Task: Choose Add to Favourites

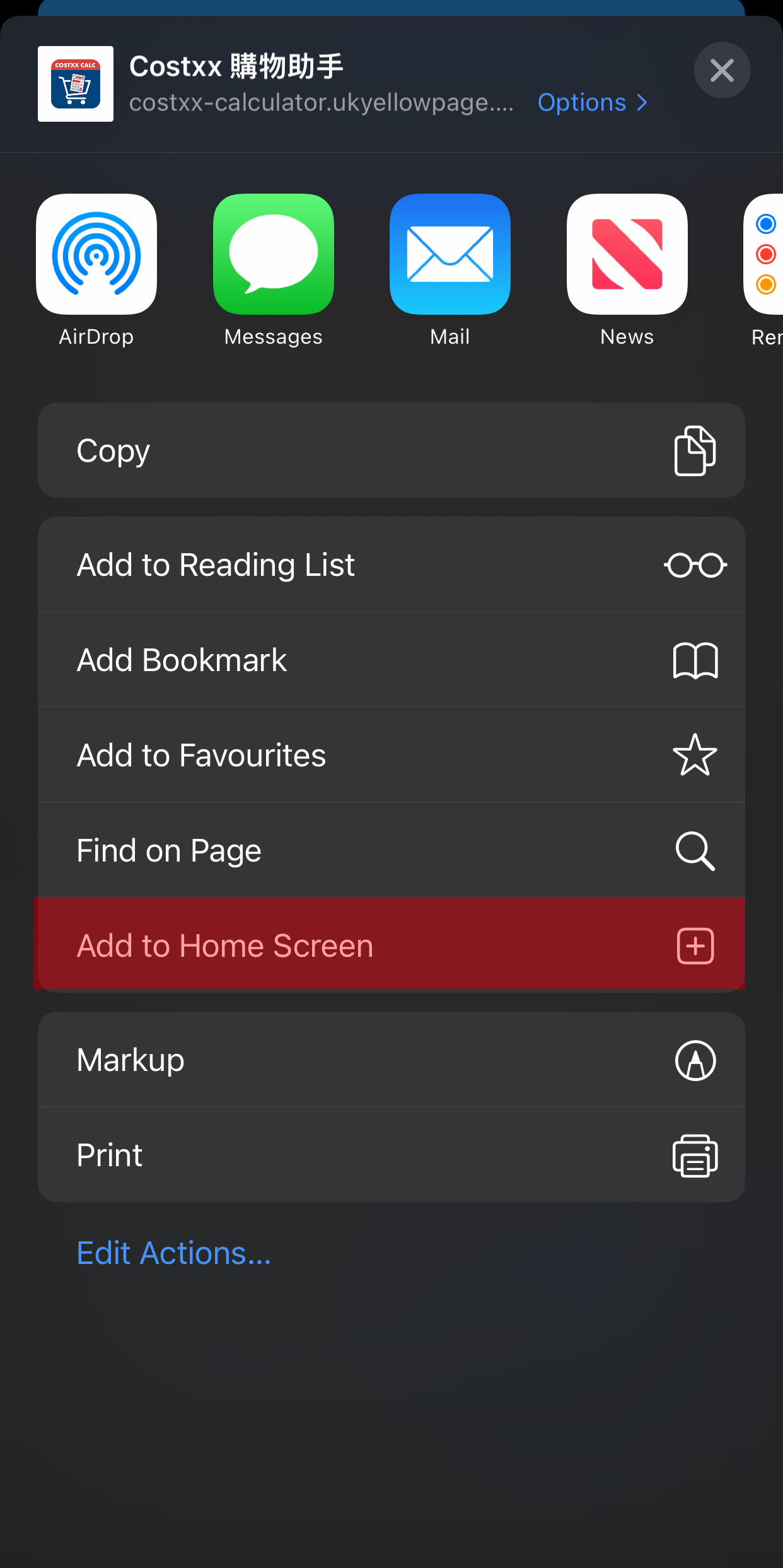Action: (391, 755)
